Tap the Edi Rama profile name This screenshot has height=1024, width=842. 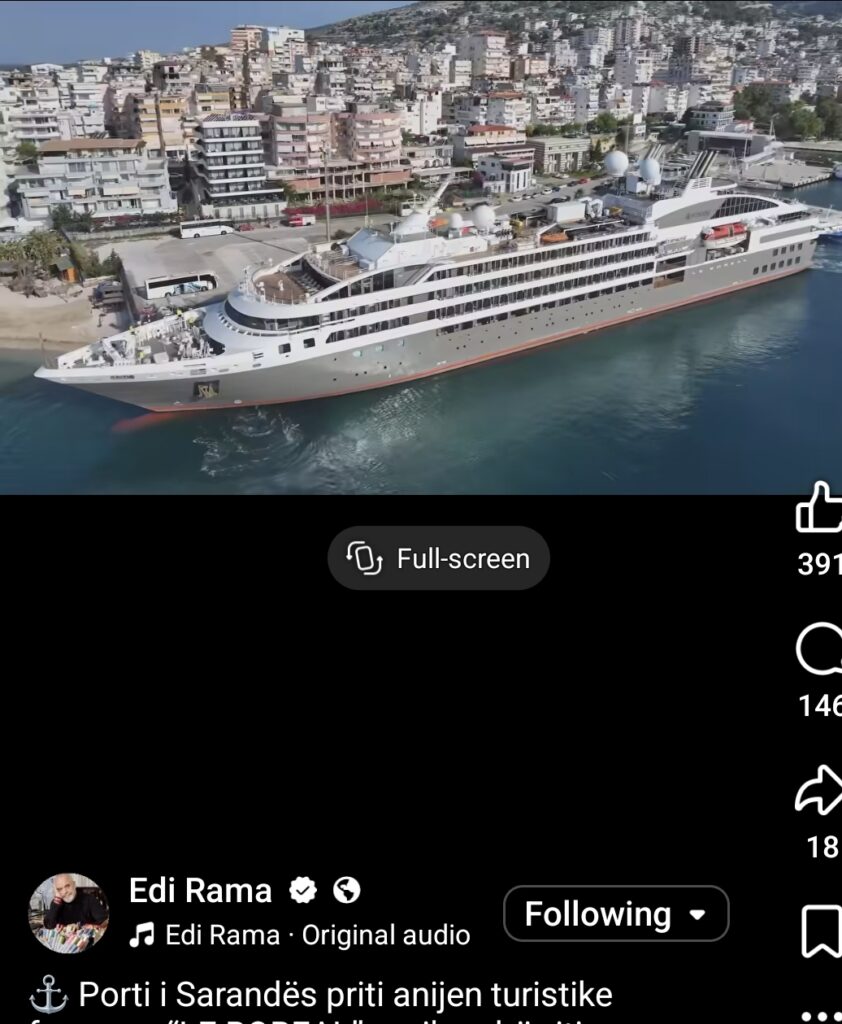(x=200, y=890)
